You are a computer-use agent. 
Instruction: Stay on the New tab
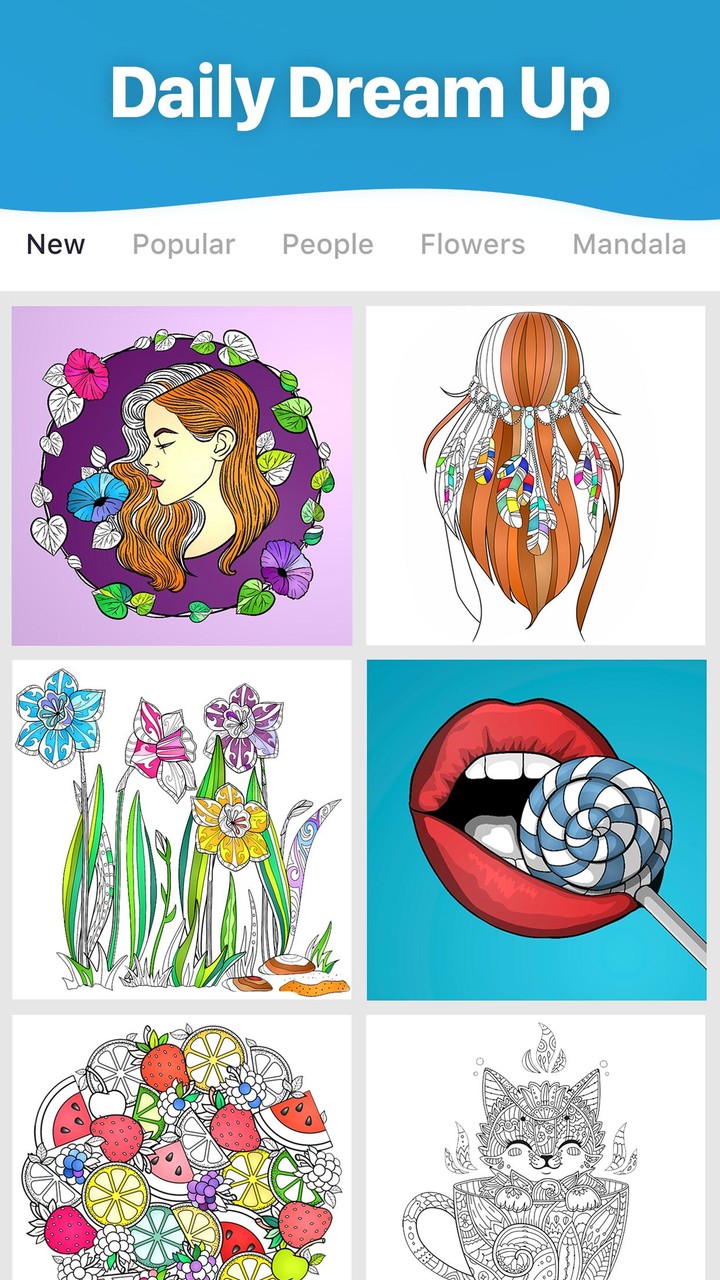coord(55,244)
